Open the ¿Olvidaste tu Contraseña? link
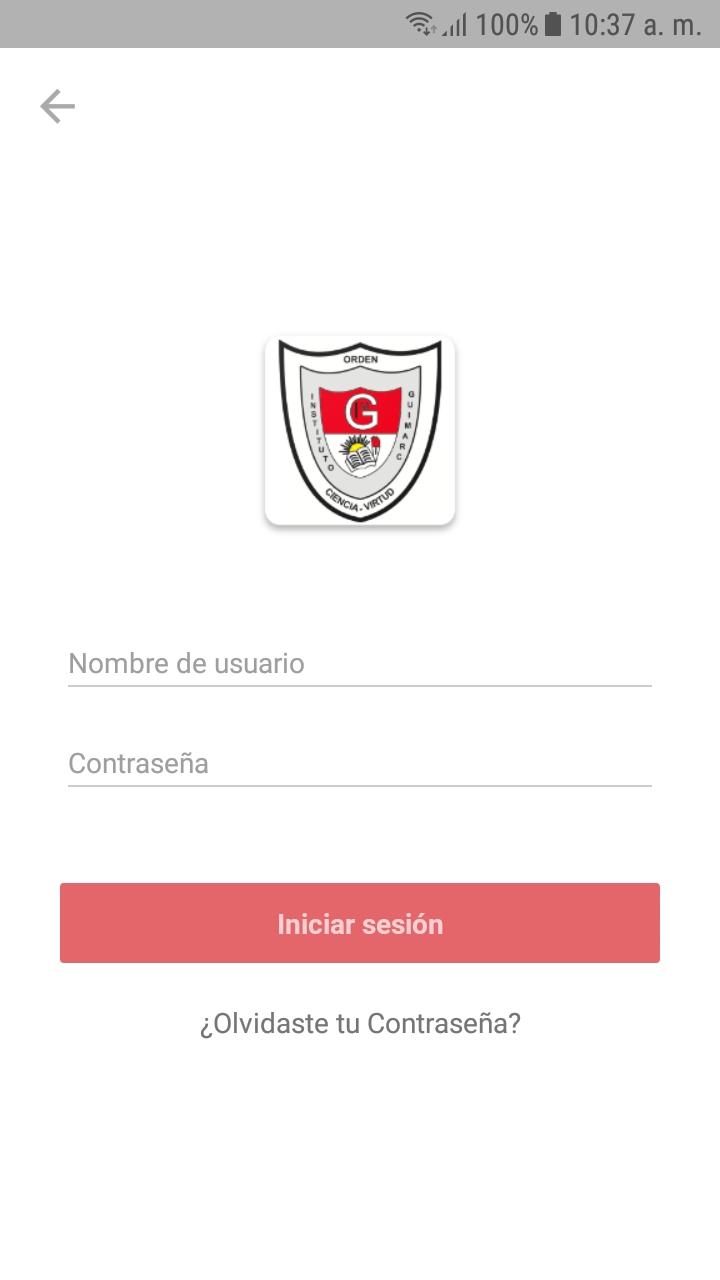The image size is (720, 1280). pos(360,1024)
